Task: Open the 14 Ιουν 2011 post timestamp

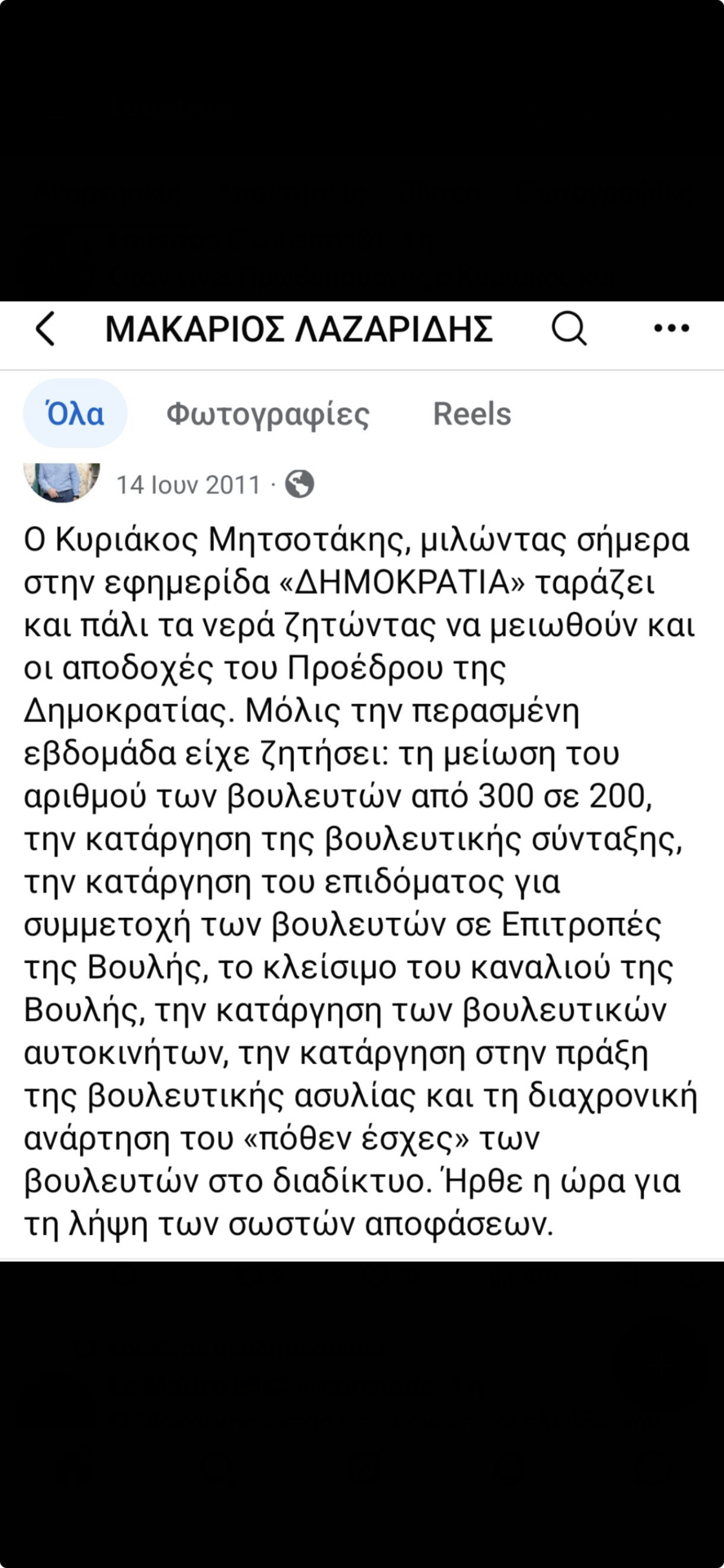Action: (x=189, y=485)
